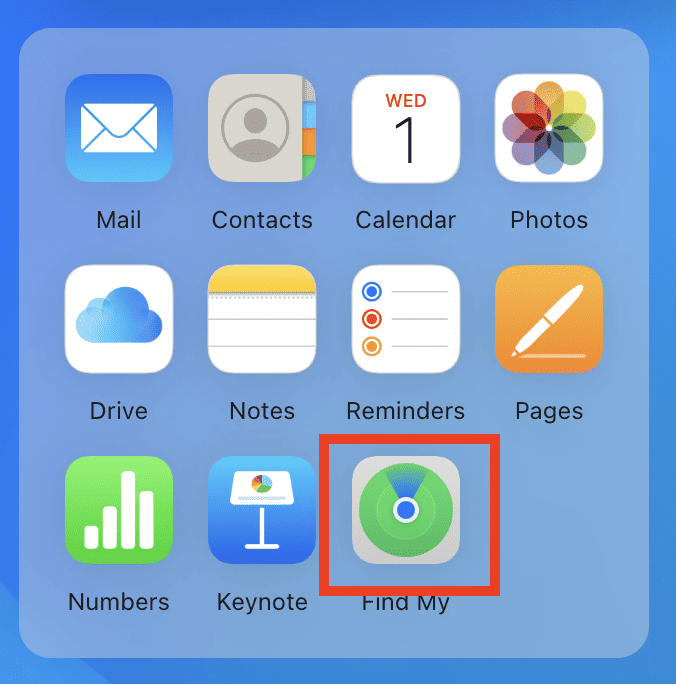Start the Pages app
Viewport: 676px width, 684px height.
pos(549,319)
